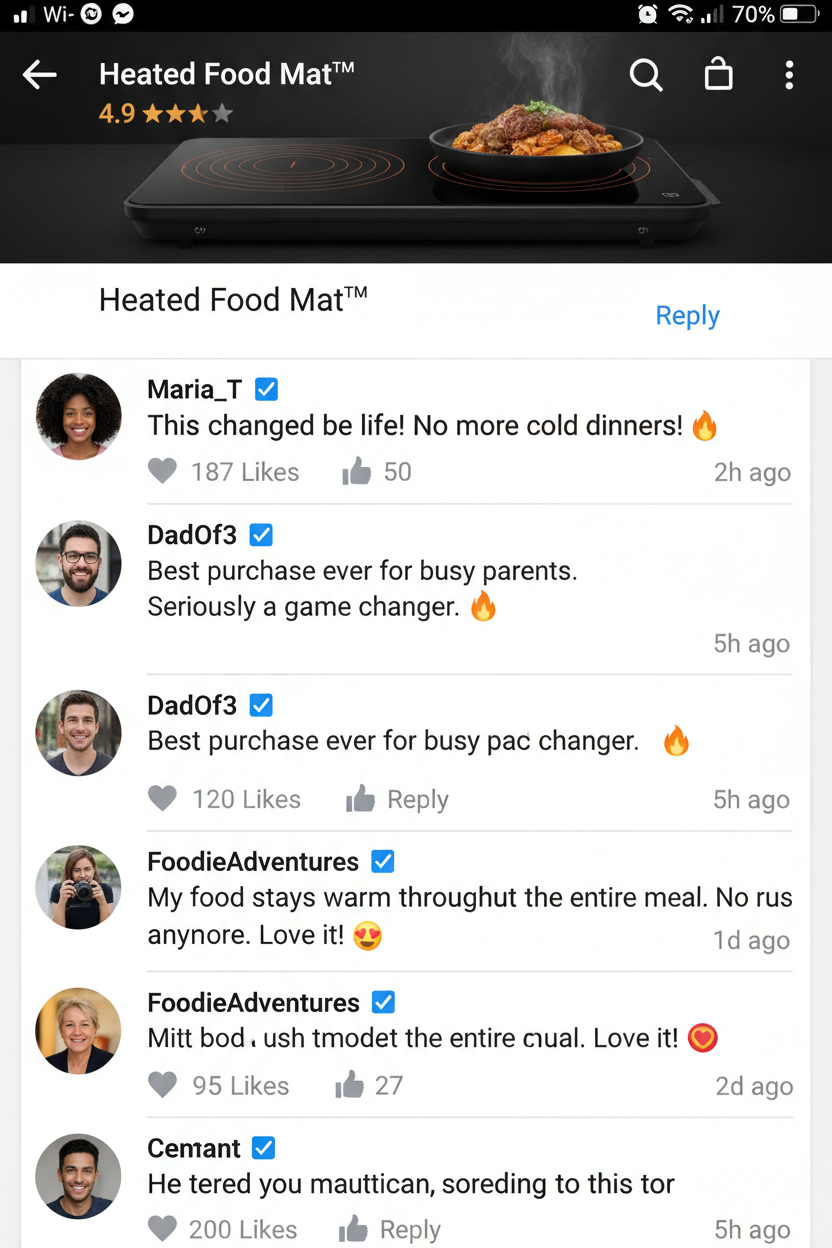Tap the heart beside 120 Likes
Screen dimensions: 832x1248
tap(162, 798)
